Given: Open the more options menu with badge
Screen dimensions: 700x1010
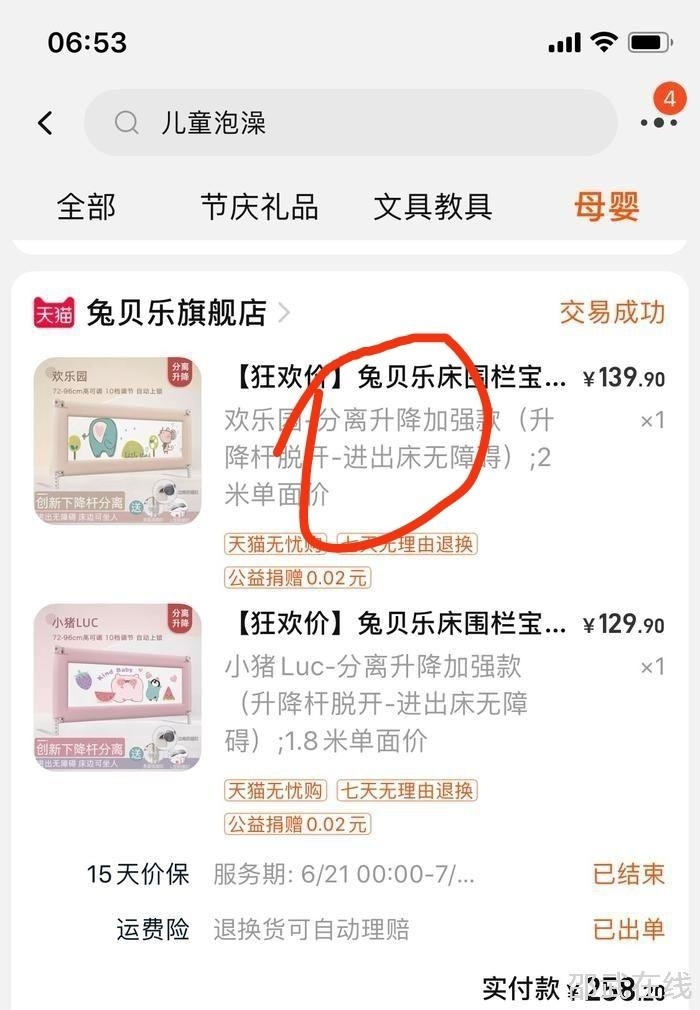Looking at the screenshot, I should coord(658,121).
